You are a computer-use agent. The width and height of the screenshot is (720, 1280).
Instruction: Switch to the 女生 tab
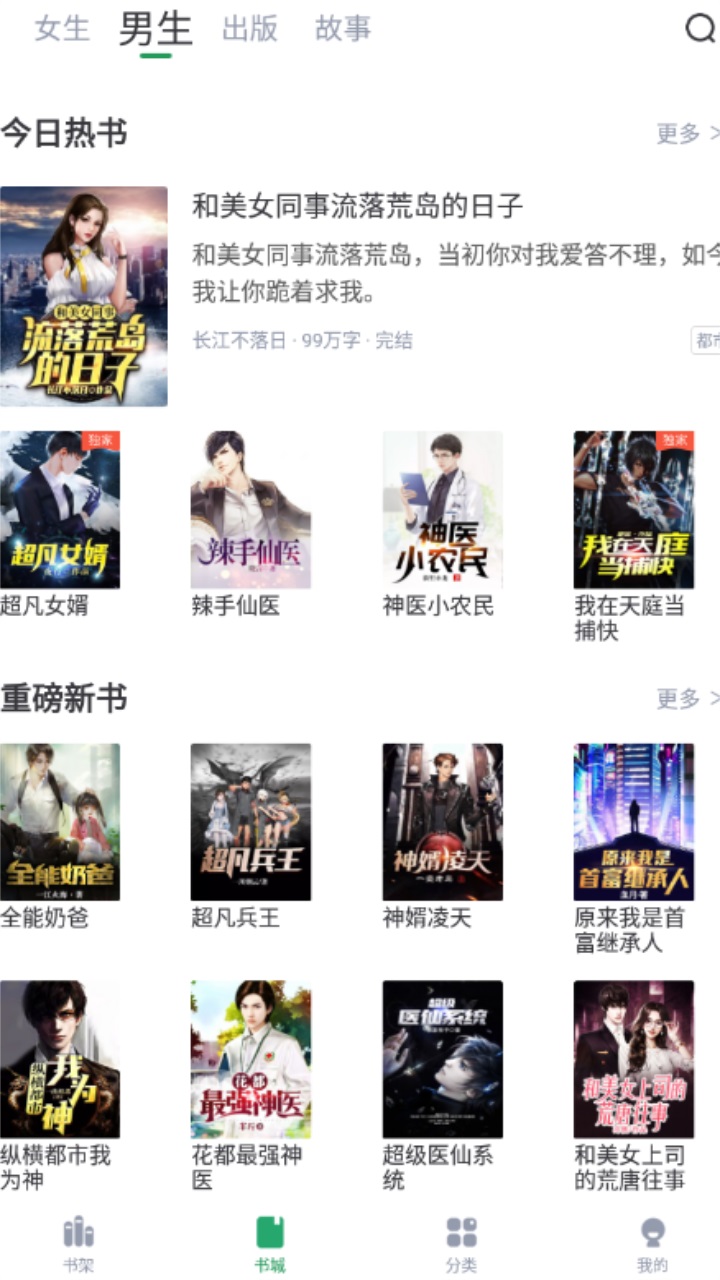pyautogui.click(x=62, y=29)
